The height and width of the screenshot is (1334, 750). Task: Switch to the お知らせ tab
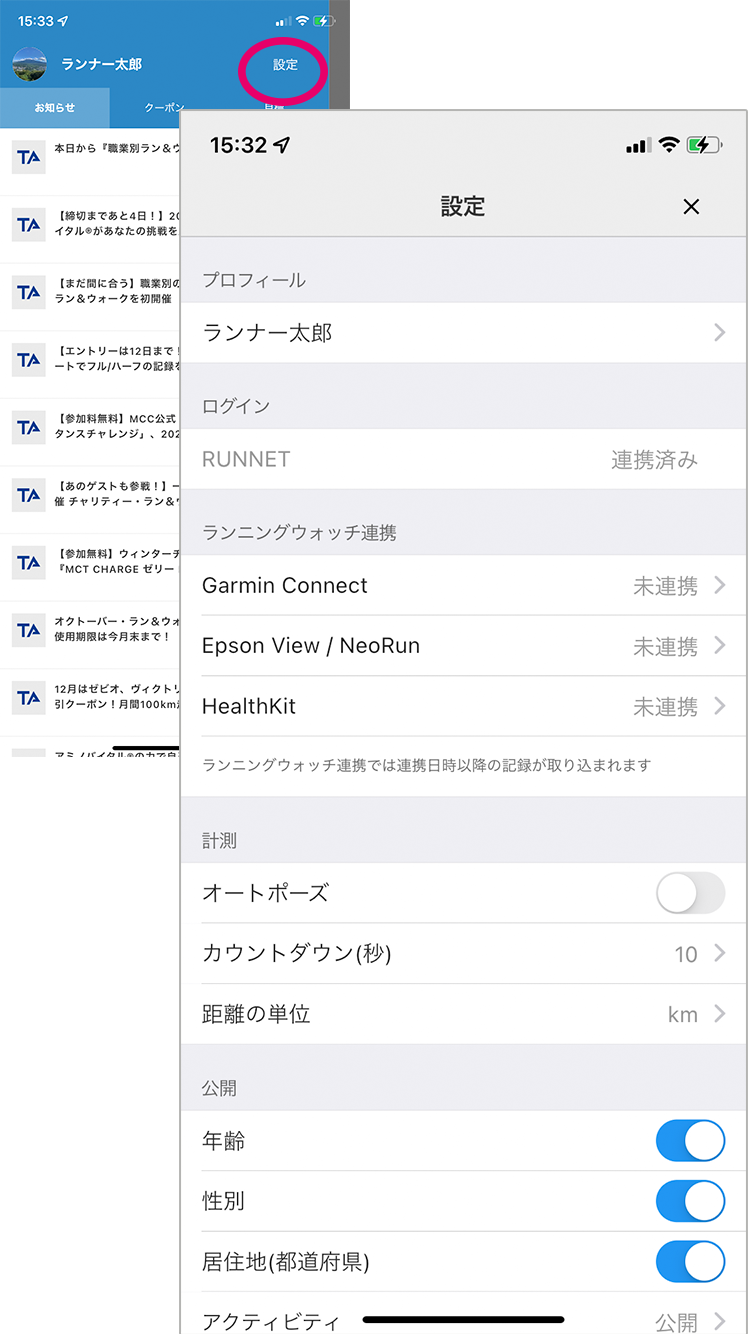pos(55,107)
